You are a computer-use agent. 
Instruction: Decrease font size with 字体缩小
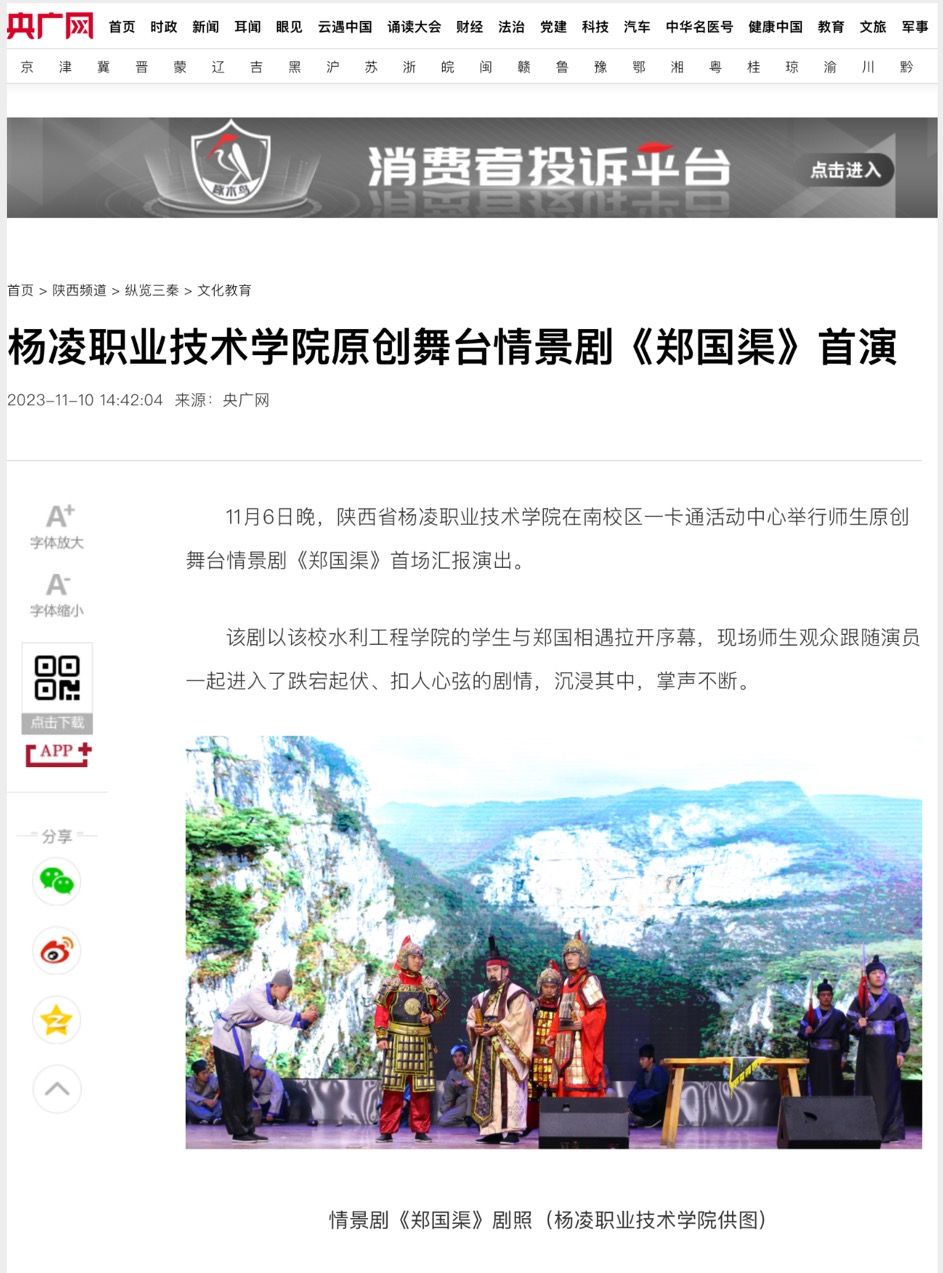(57, 594)
